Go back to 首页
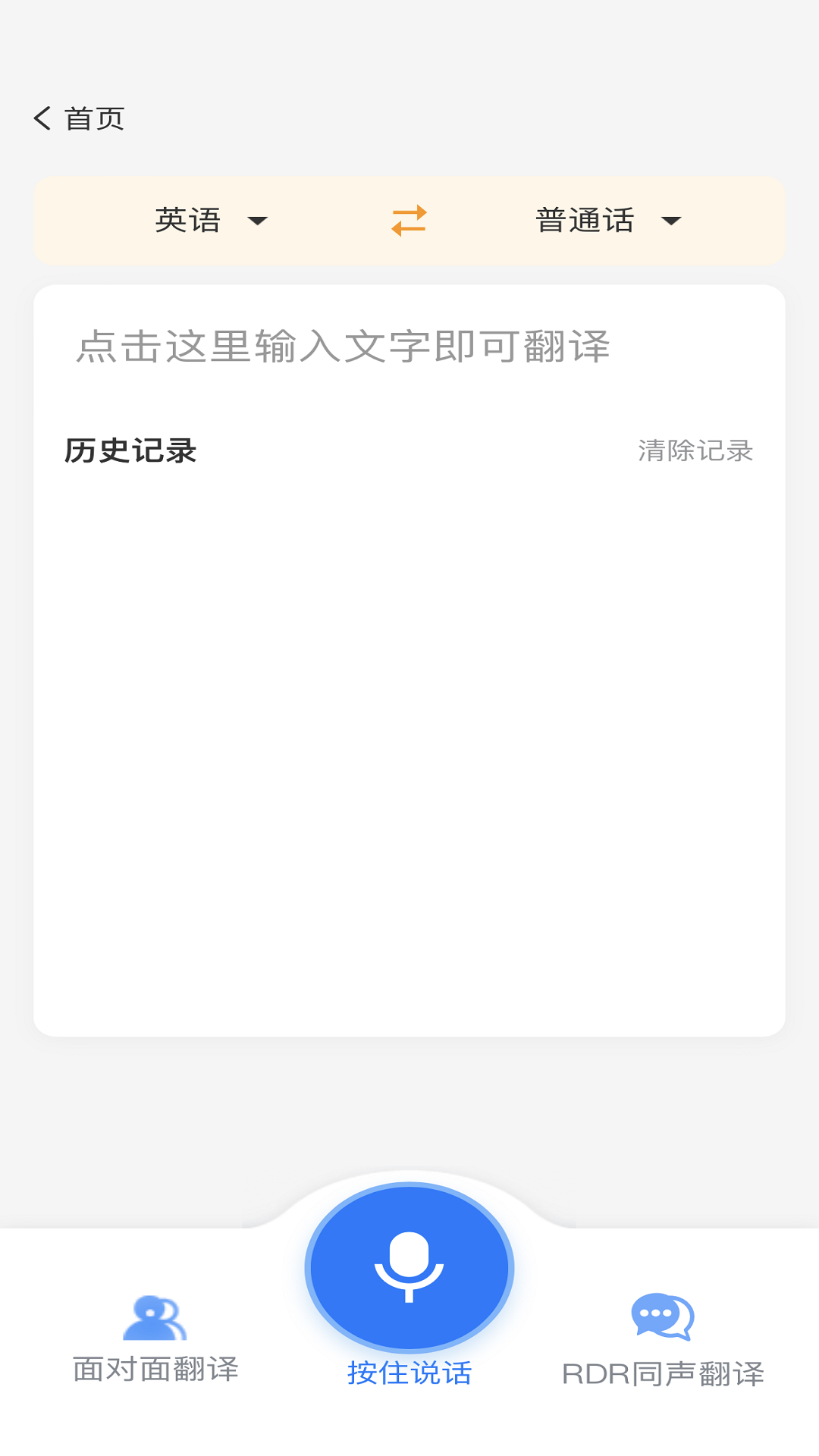This screenshot has height=1456, width=819. (79, 118)
